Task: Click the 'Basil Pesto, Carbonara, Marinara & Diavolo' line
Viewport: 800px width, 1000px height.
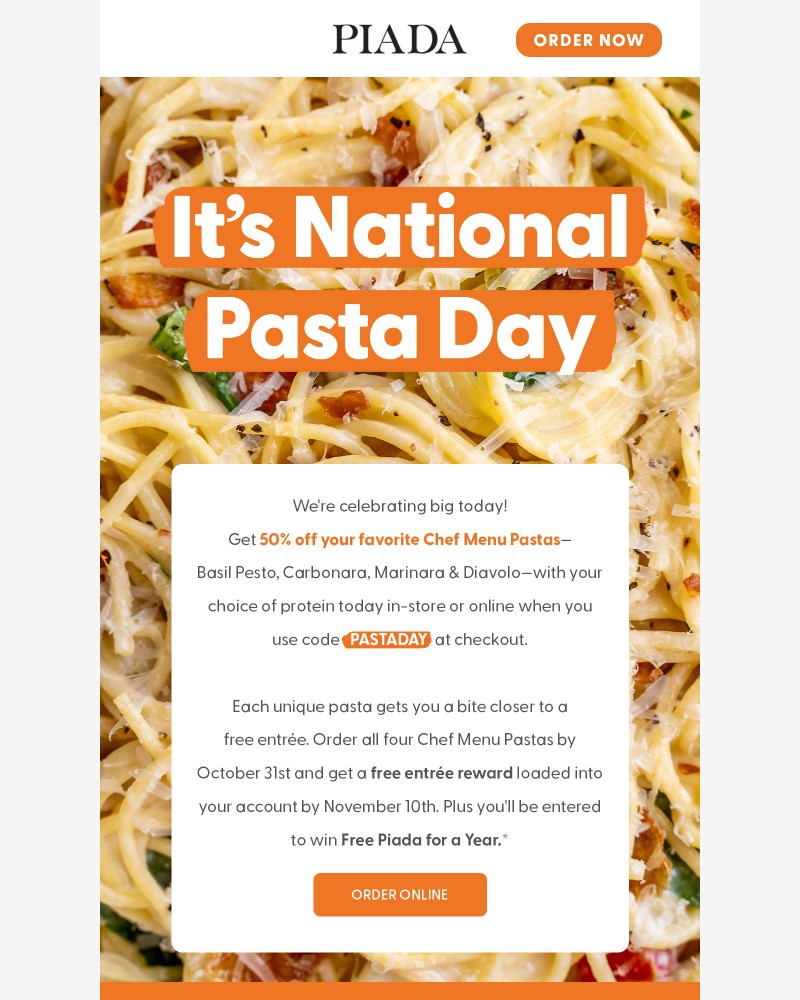Action: coord(400,573)
